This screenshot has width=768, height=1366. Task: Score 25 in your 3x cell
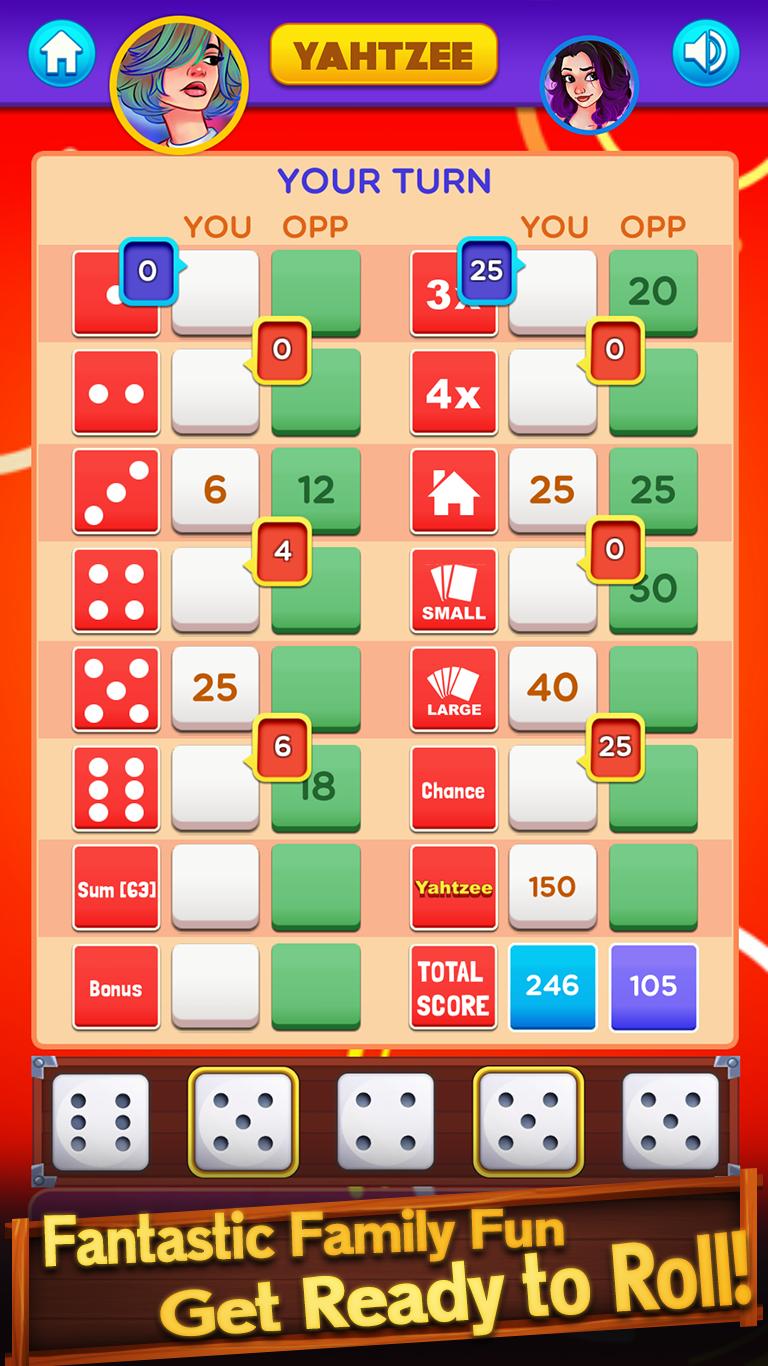coord(552,293)
